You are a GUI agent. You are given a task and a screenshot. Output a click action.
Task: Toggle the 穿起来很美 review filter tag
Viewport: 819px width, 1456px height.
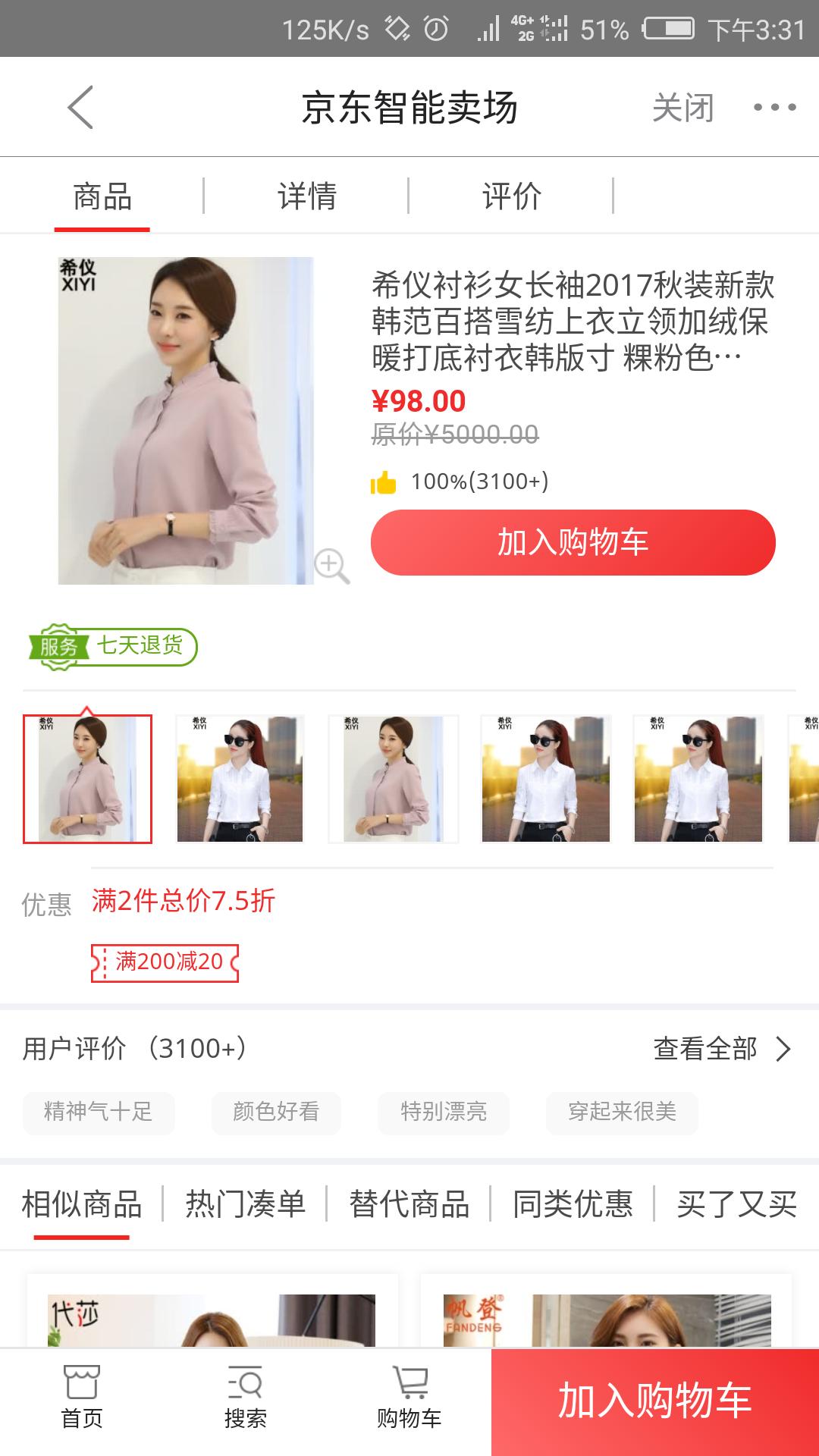tap(622, 1112)
